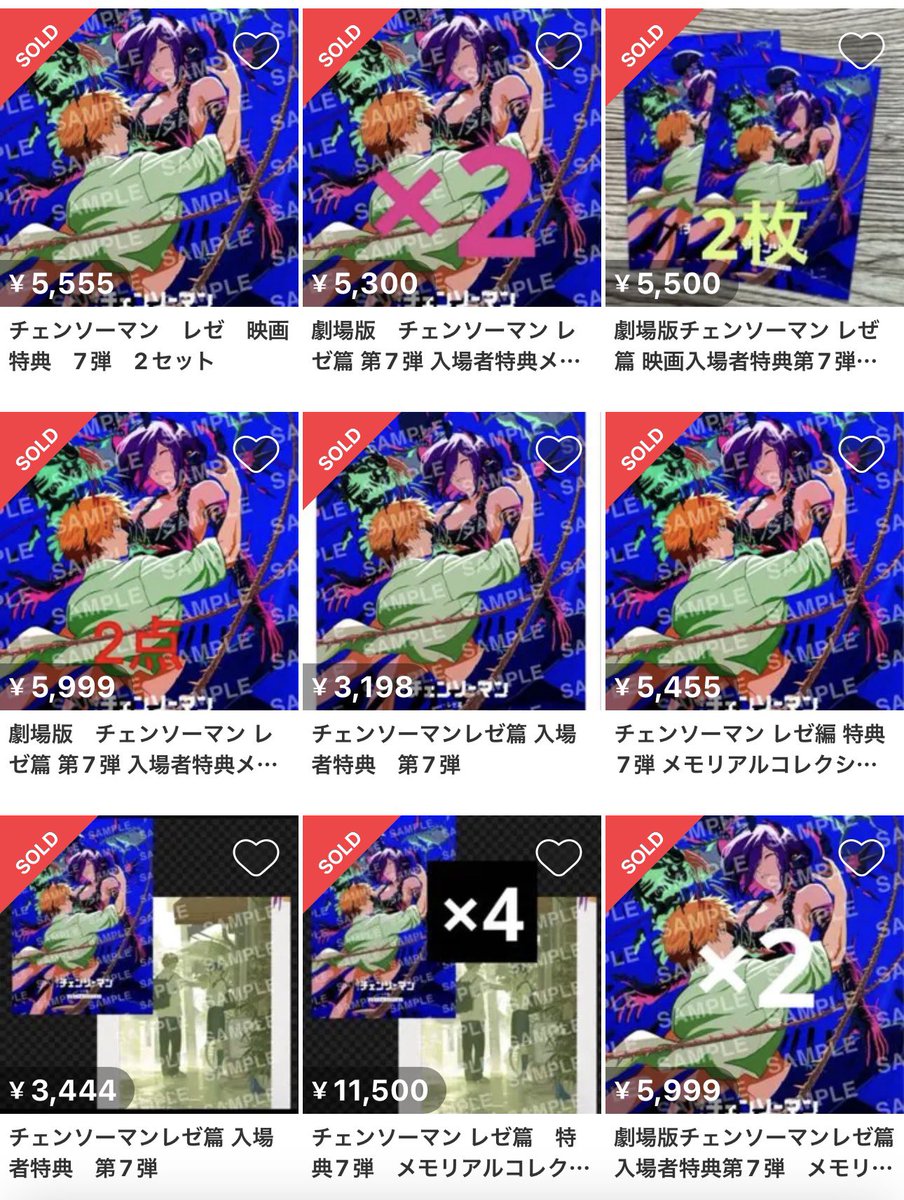Viewport: 904px width, 1200px height.
Task: Favorite the ¥3,198 listing
Action: tap(559, 454)
